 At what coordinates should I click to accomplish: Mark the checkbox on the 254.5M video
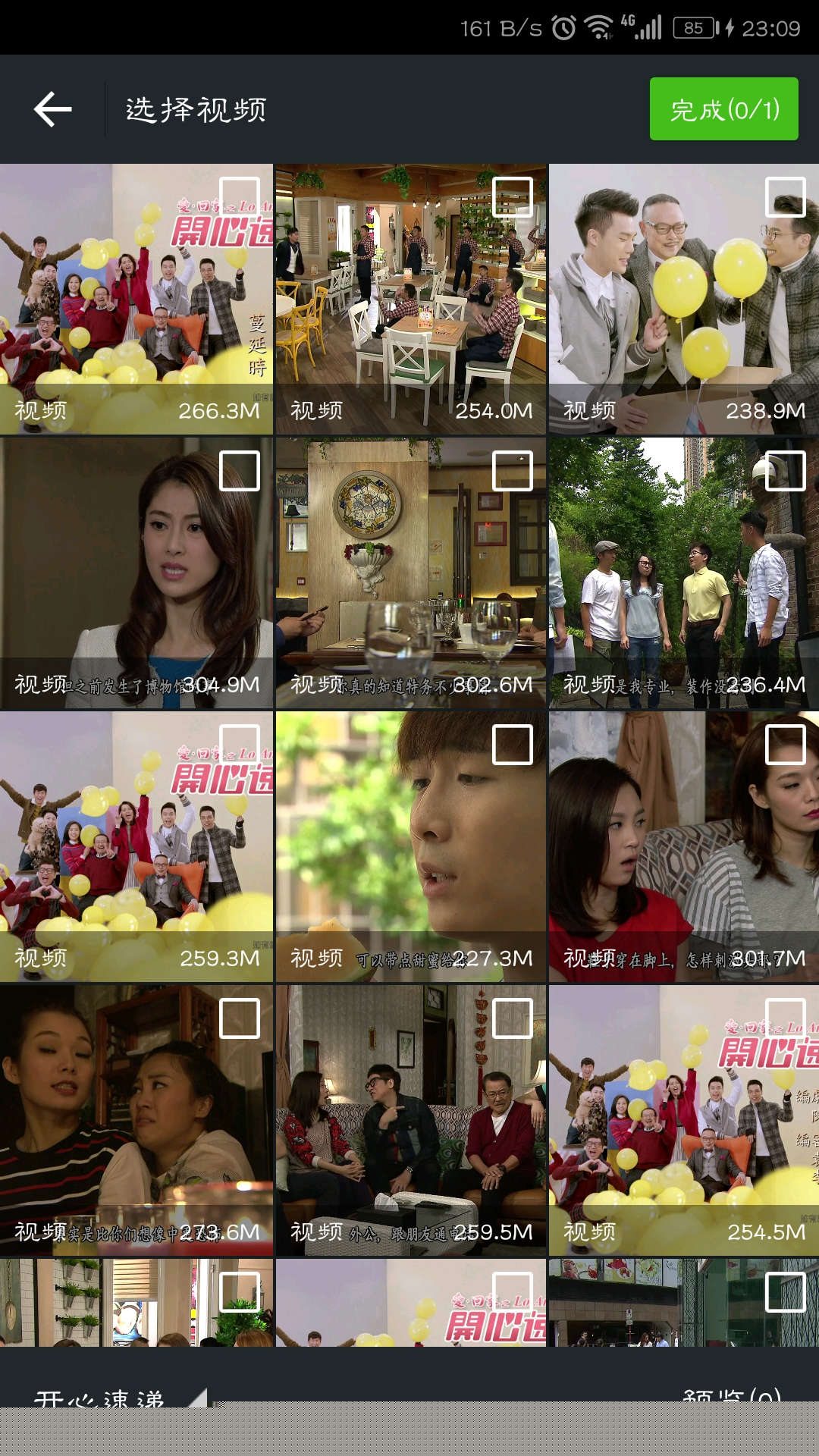(786, 1018)
